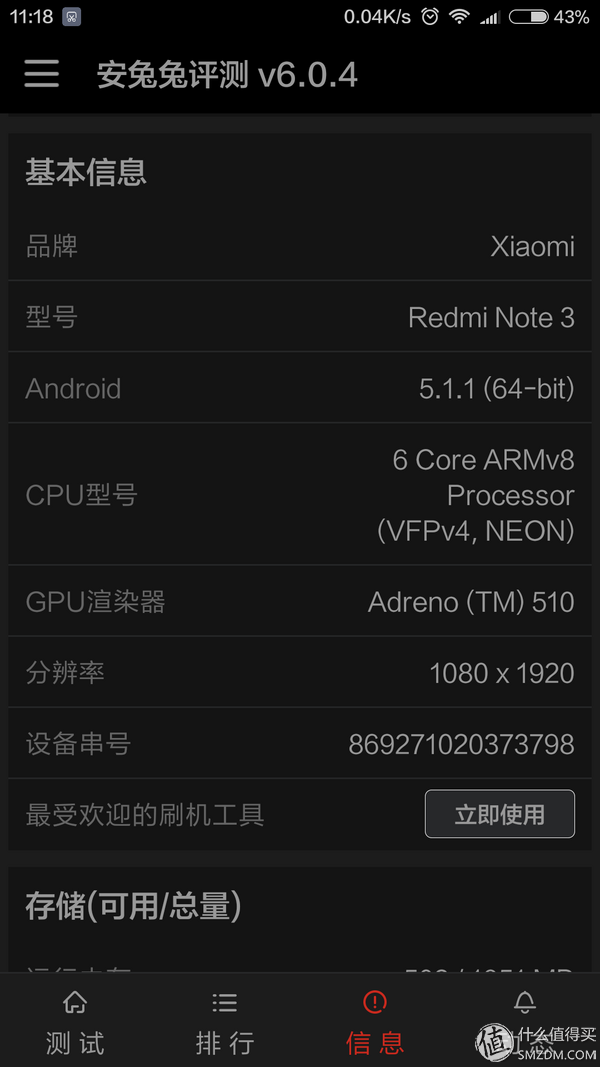Select the 信息 tab
600x1067 pixels.
click(x=375, y=1022)
